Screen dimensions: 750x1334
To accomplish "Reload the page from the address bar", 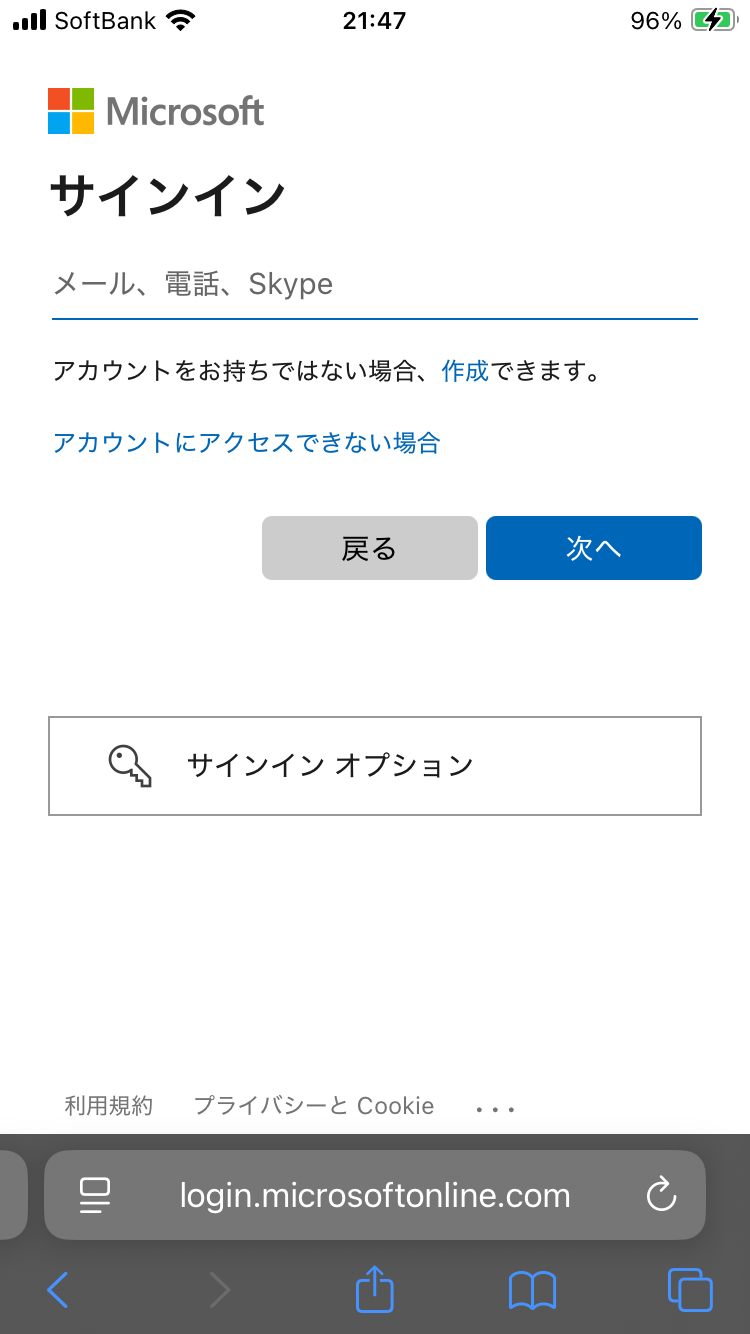I will point(661,1195).
